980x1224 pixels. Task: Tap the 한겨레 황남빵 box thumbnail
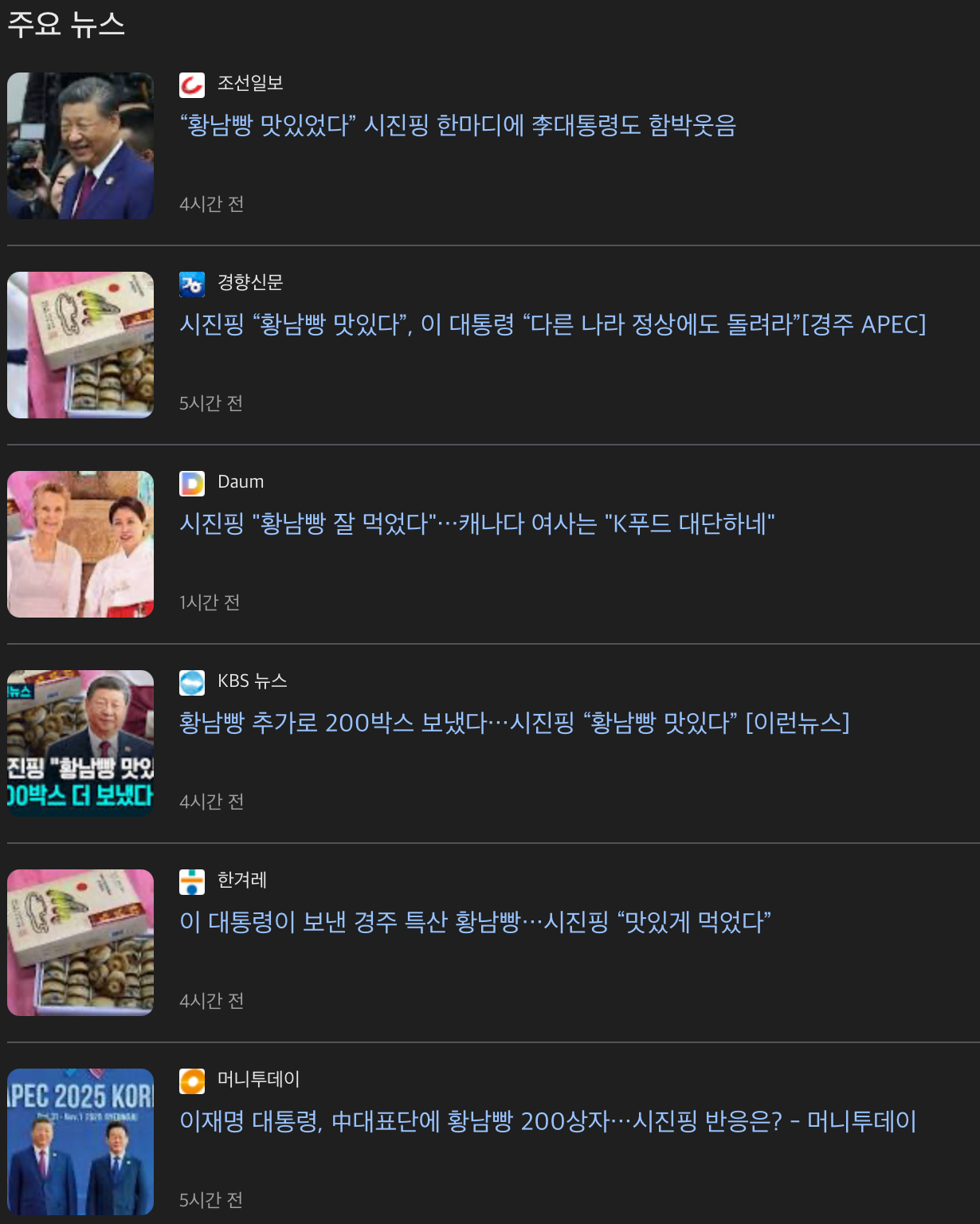(80, 943)
